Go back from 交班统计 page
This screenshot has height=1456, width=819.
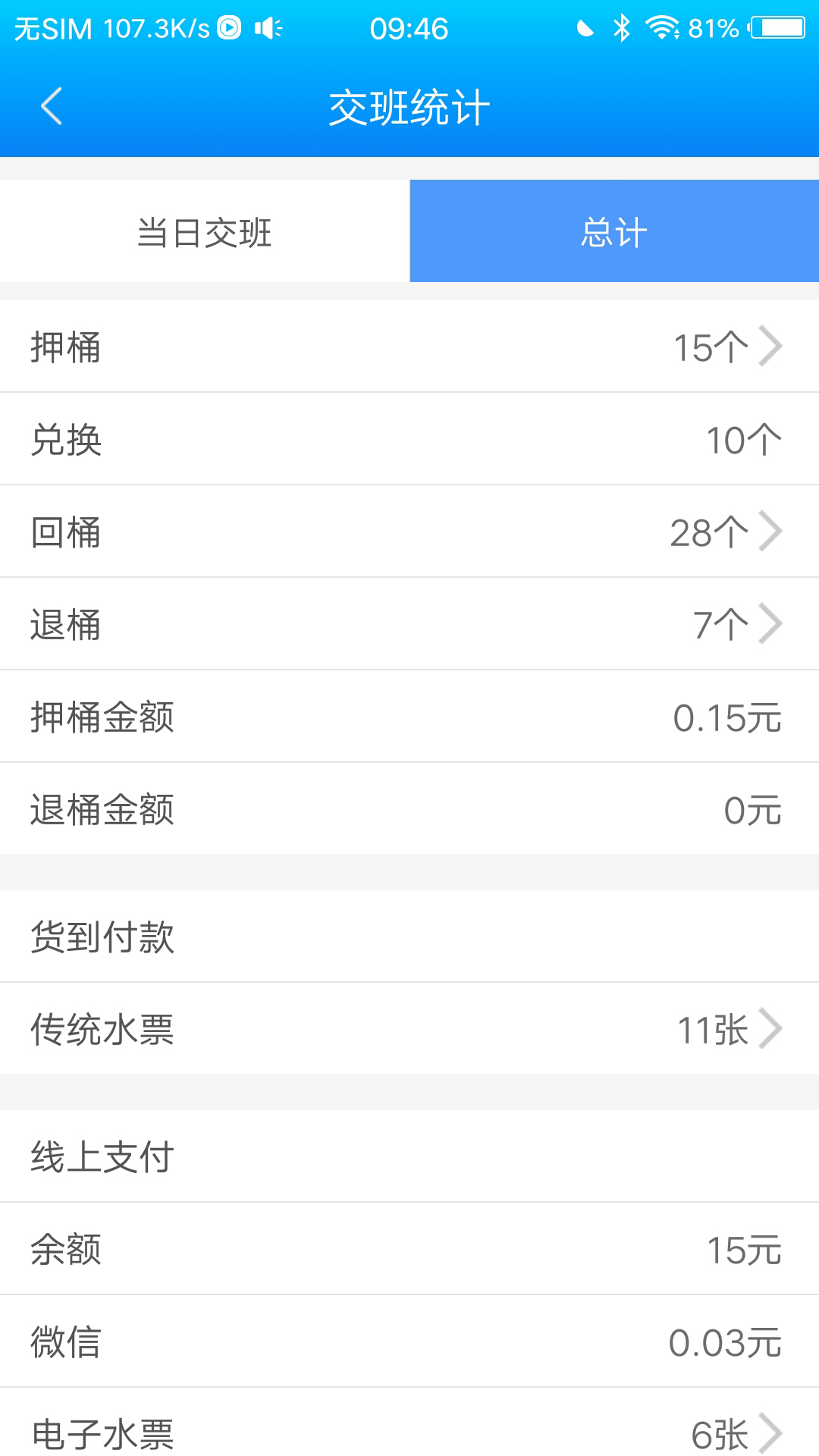click(52, 106)
